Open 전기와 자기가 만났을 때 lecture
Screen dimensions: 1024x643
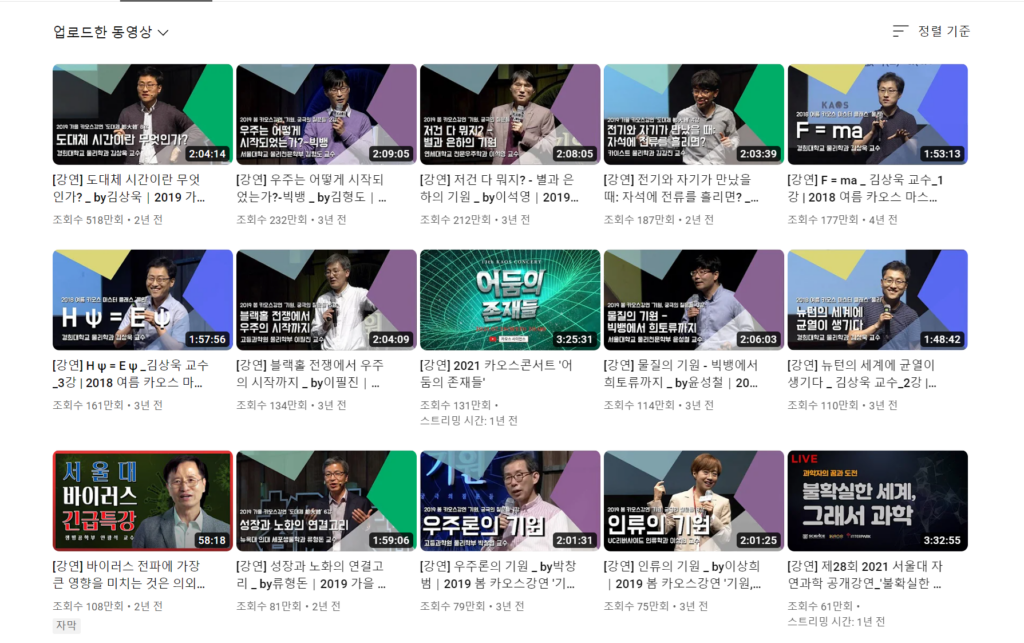693,114
